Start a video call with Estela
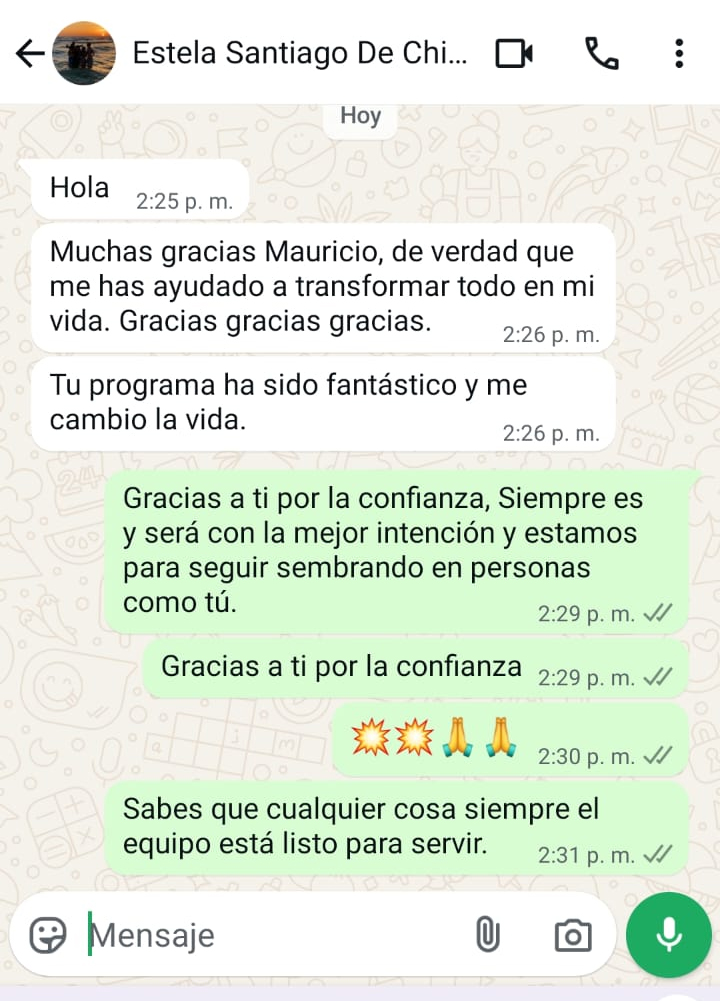Screen dimensions: 720x1001 [x=514, y=53]
